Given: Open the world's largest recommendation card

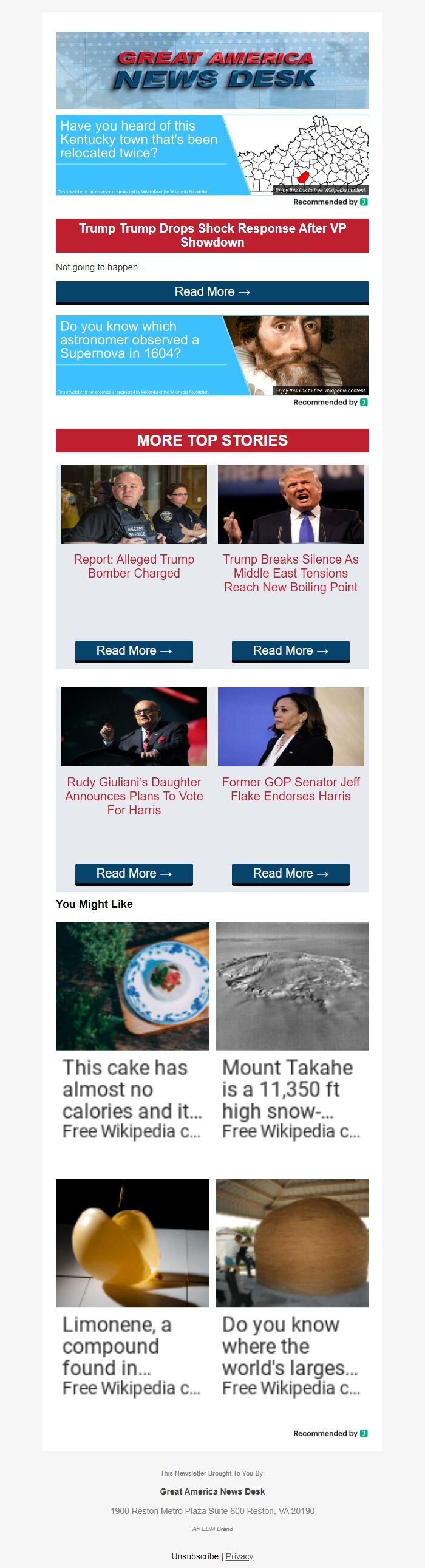Looking at the screenshot, I should click(291, 1346).
